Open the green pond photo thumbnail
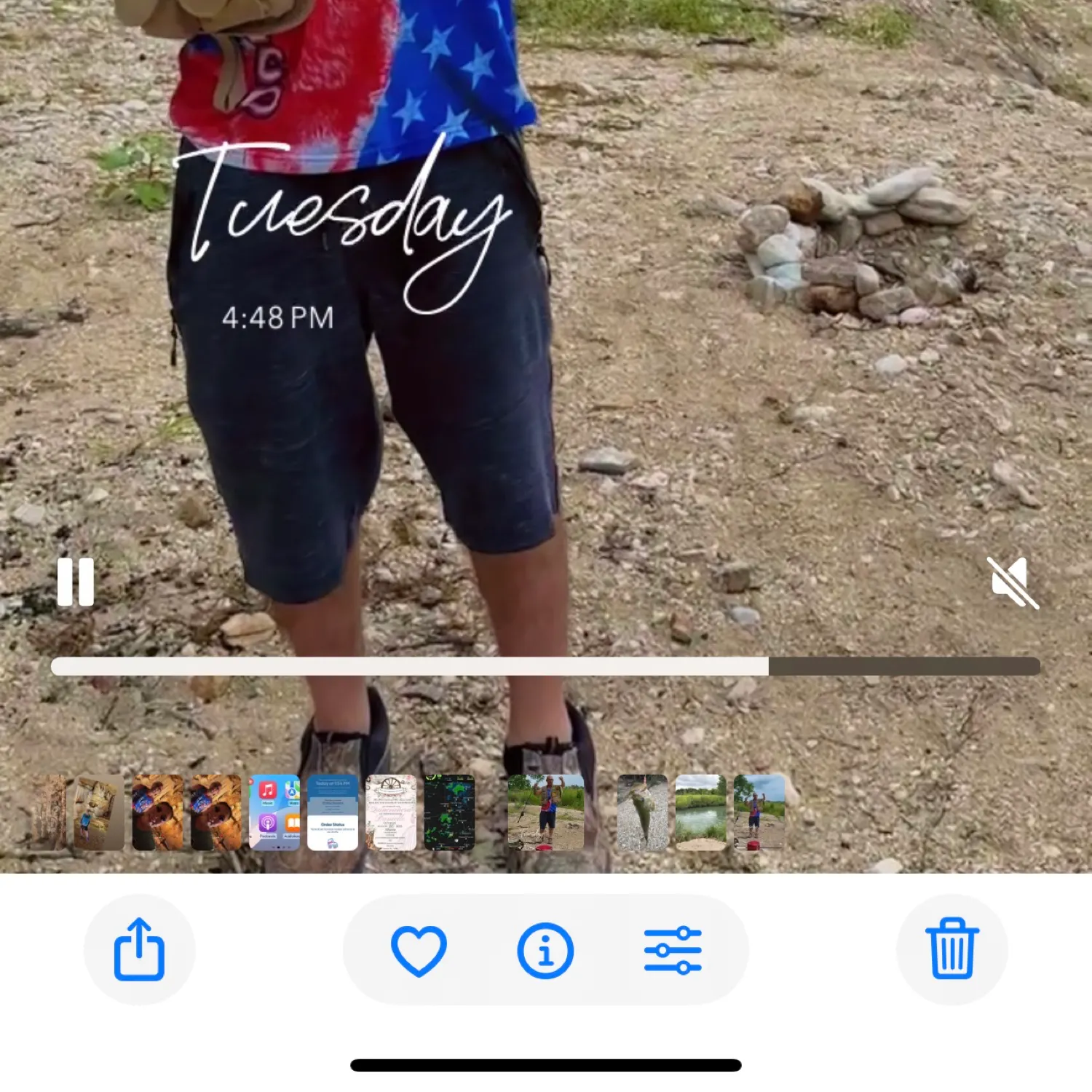The width and height of the screenshot is (1092, 1092). coord(700,812)
